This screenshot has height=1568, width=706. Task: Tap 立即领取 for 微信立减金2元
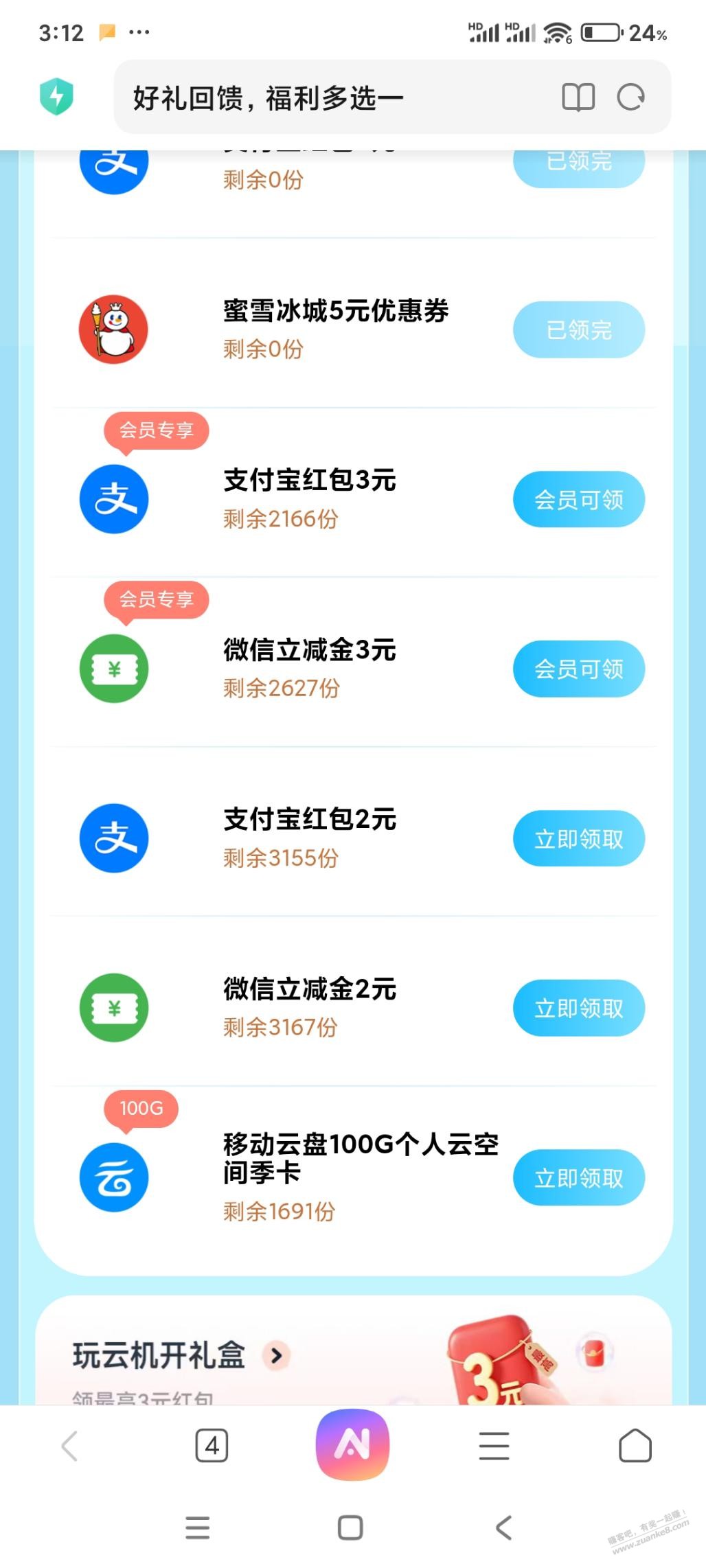point(578,1008)
